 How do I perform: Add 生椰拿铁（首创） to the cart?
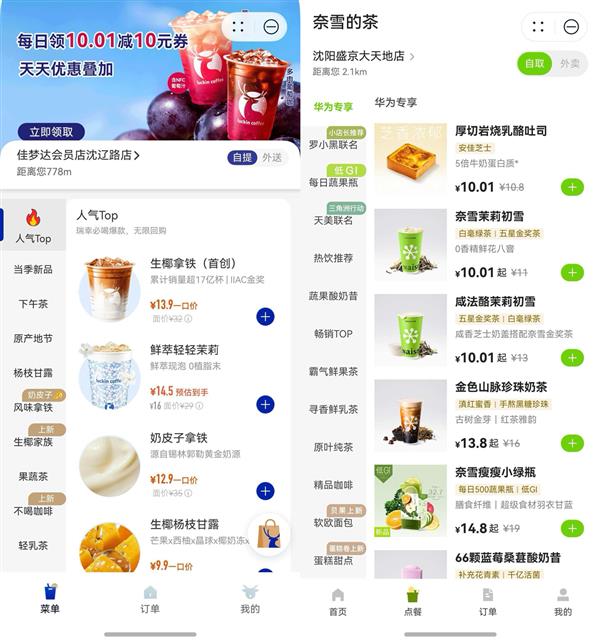265,317
